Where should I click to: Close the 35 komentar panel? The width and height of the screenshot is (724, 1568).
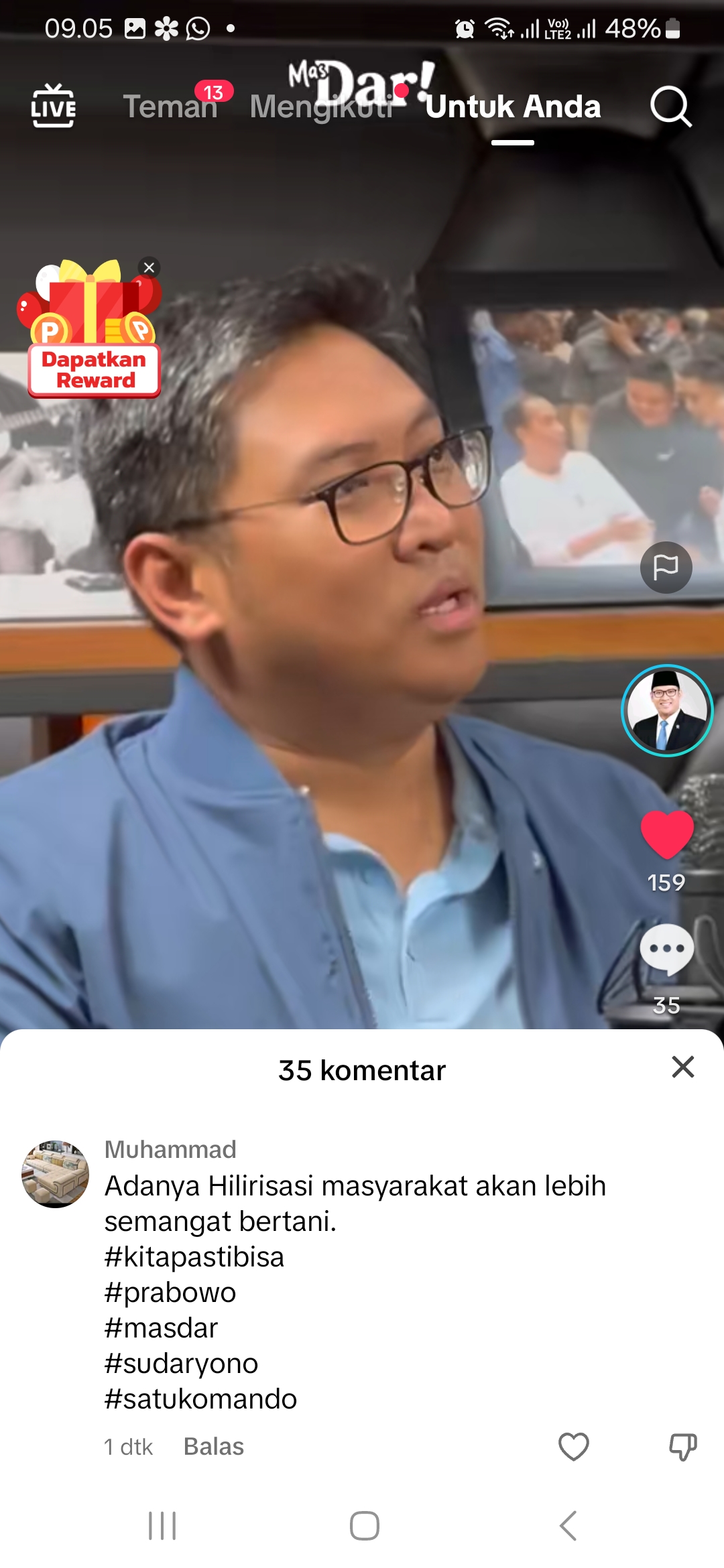pos(682,1067)
